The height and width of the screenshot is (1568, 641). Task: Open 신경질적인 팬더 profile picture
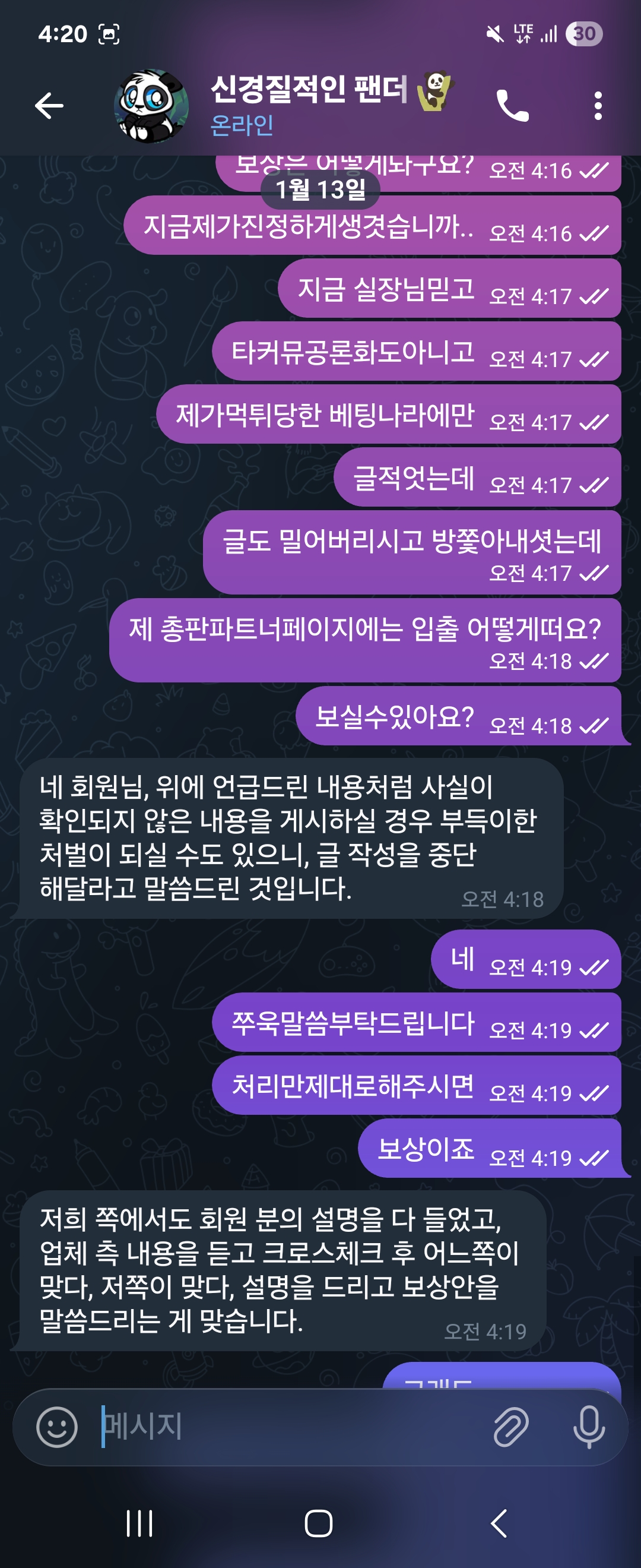click(151, 106)
